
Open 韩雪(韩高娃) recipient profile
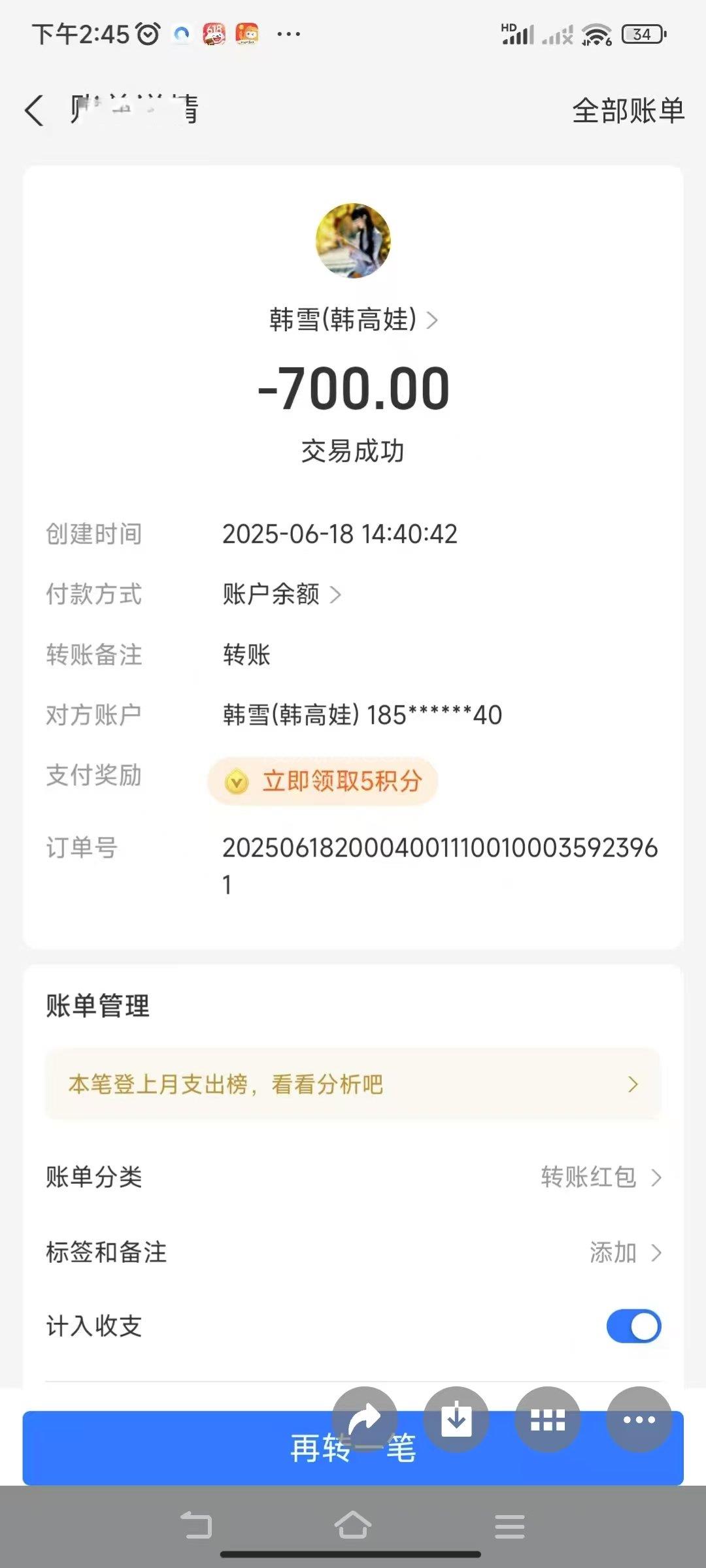pos(353,320)
